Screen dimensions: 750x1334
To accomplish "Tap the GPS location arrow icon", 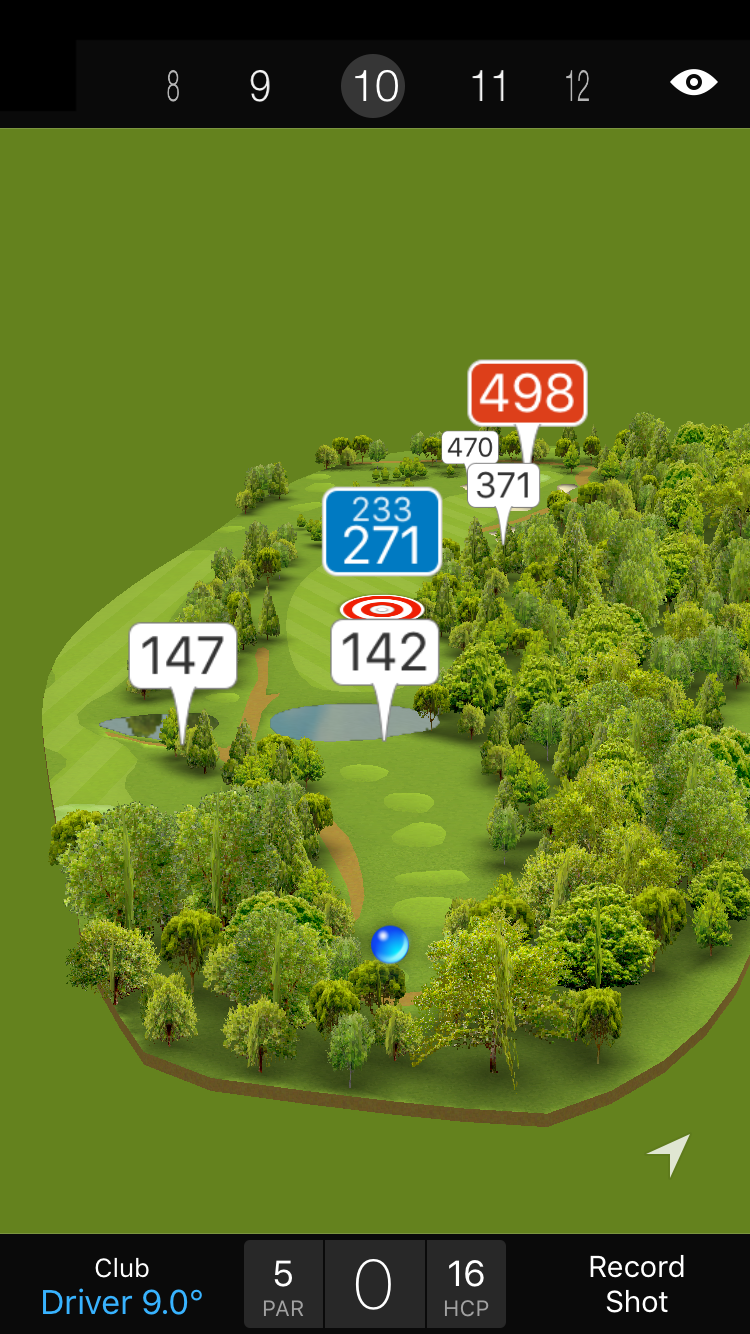I will point(669,1155).
